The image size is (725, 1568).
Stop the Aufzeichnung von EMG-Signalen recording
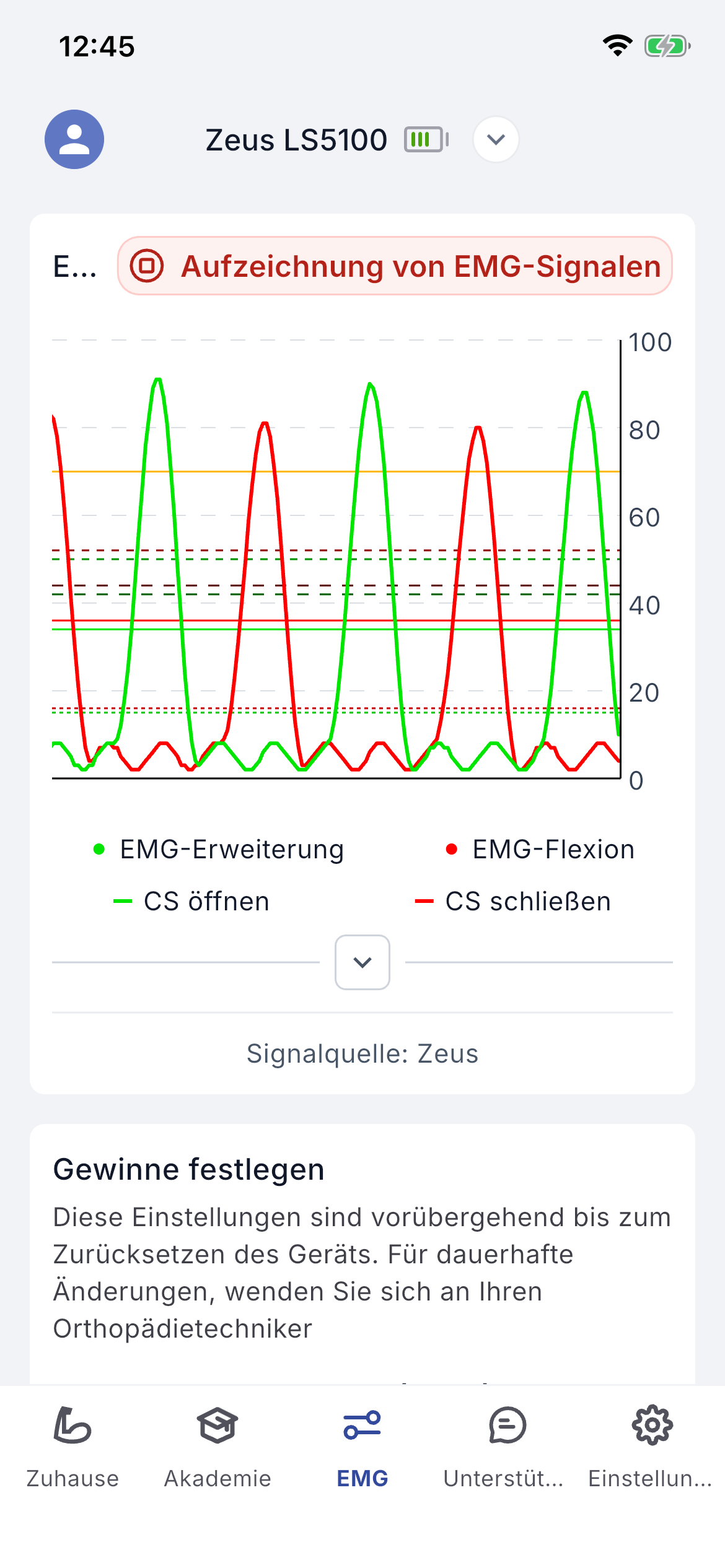click(x=395, y=266)
